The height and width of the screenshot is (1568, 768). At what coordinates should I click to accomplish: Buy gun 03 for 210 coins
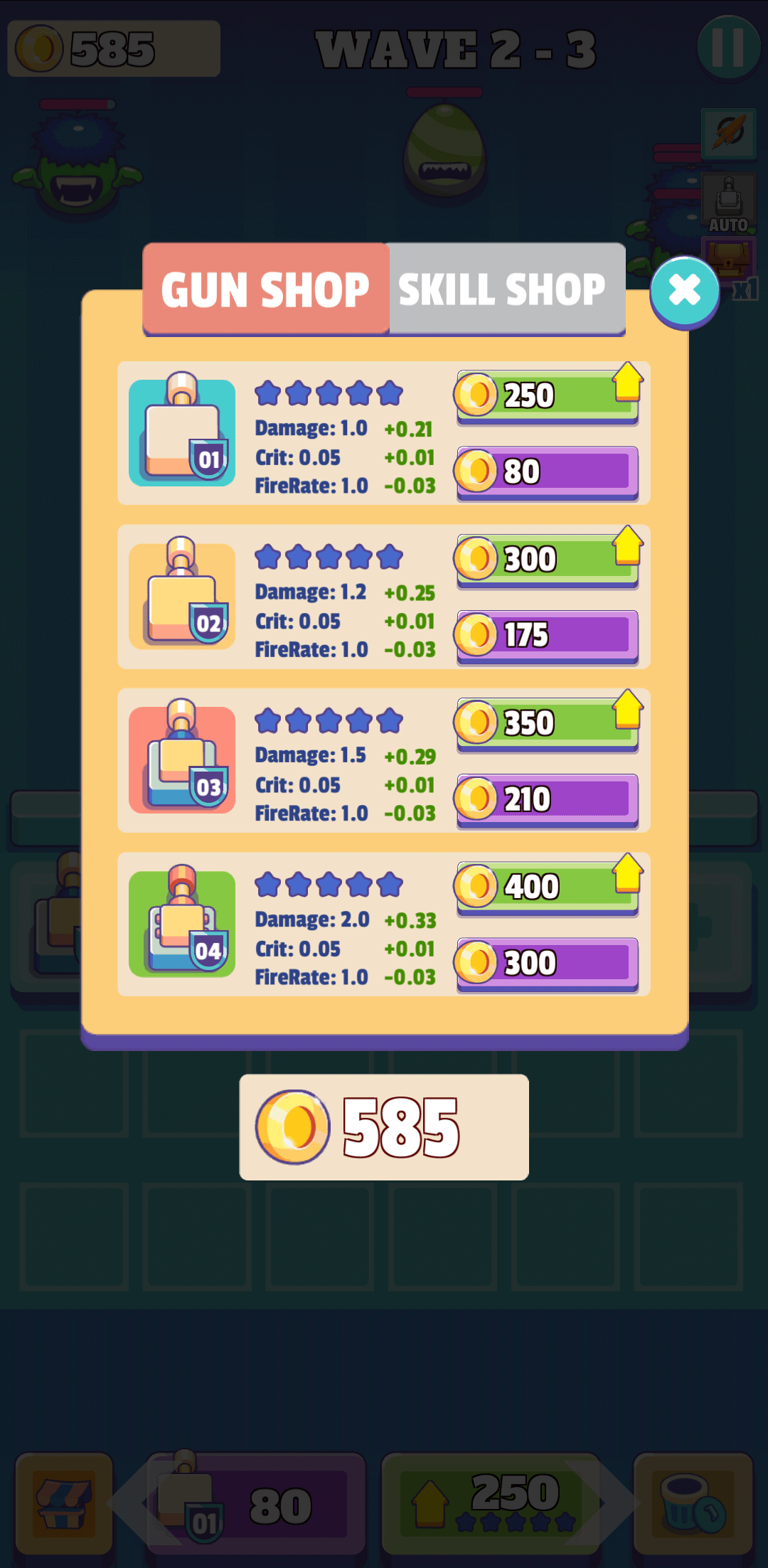(548, 800)
